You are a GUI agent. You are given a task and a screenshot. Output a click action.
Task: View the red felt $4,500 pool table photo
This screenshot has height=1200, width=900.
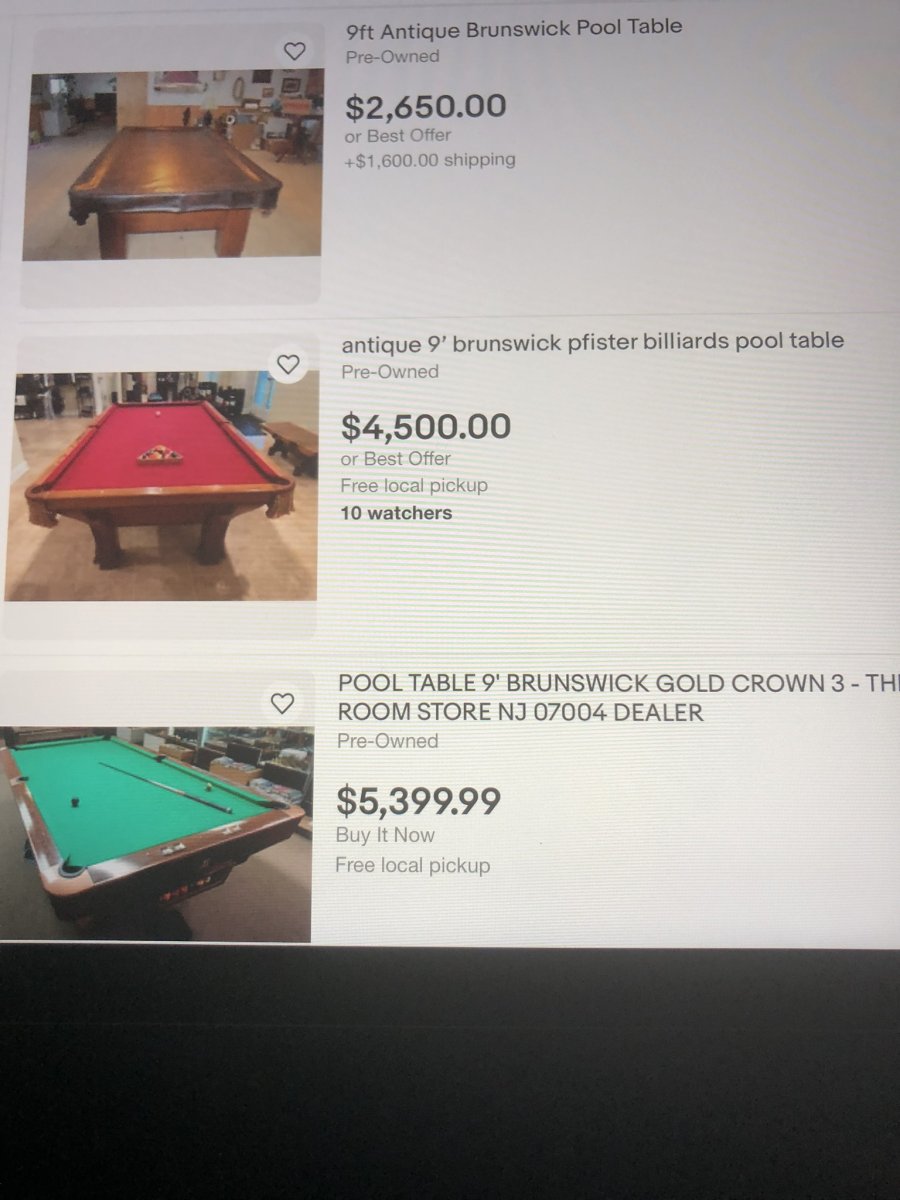click(x=162, y=487)
